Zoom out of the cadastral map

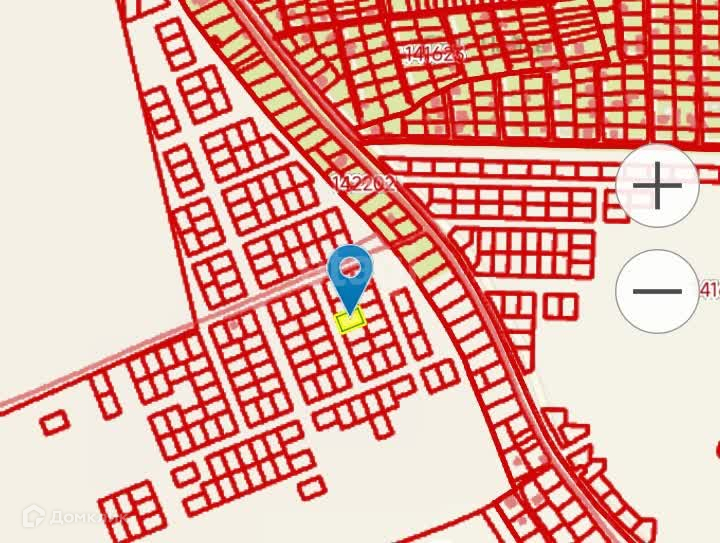(657, 292)
